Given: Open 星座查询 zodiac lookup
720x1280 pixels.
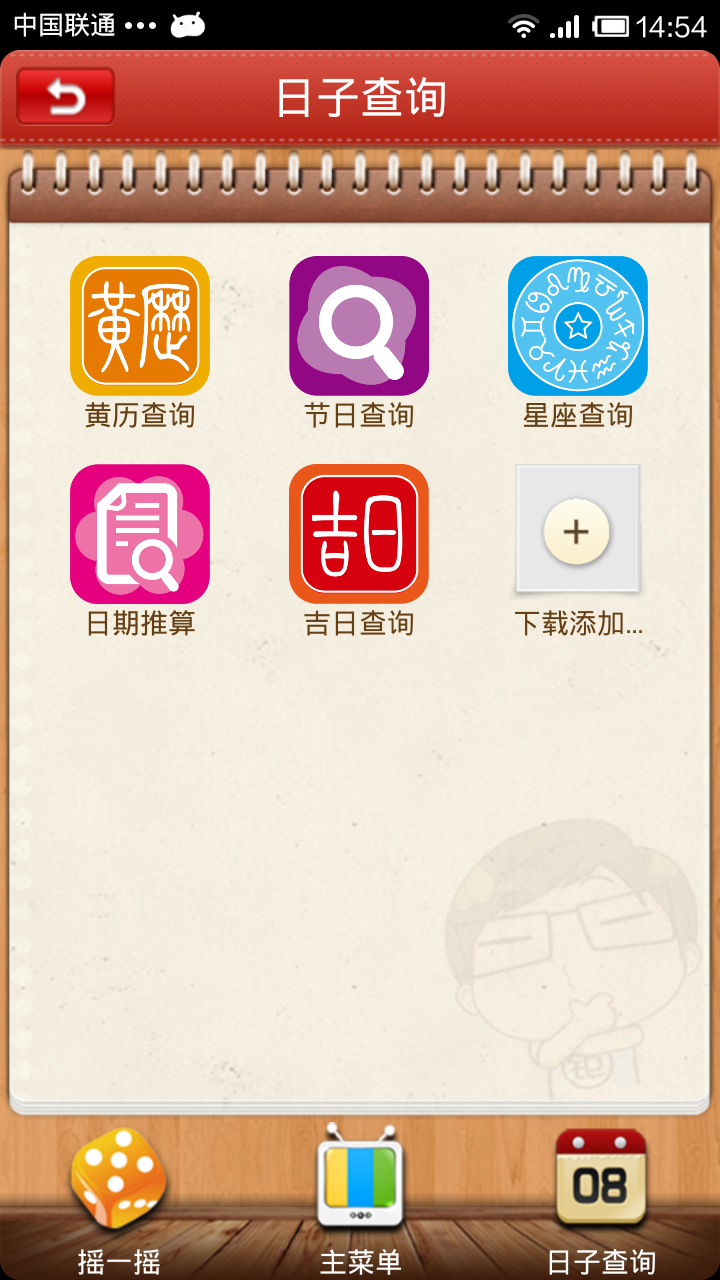Looking at the screenshot, I should 578,326.
